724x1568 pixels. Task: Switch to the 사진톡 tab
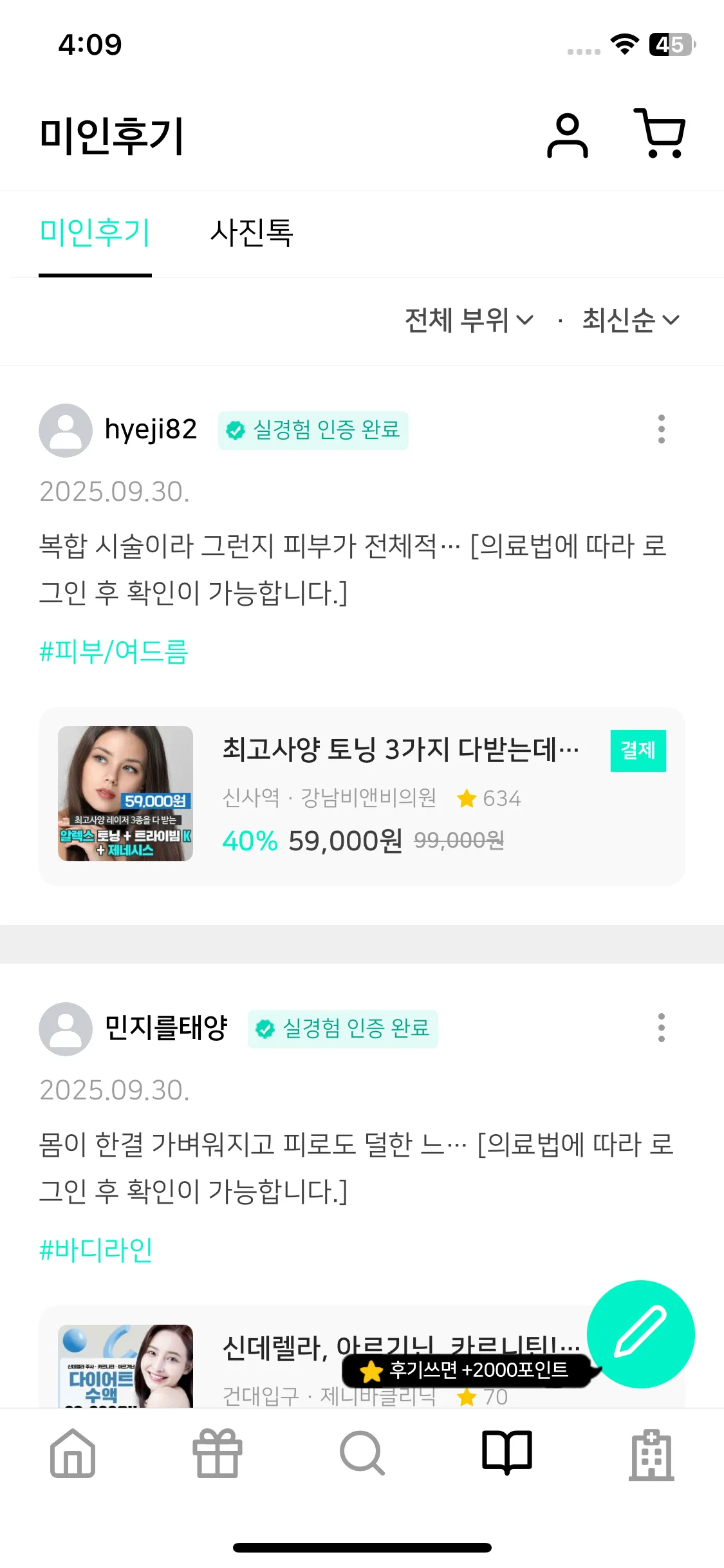pos(252,233)
